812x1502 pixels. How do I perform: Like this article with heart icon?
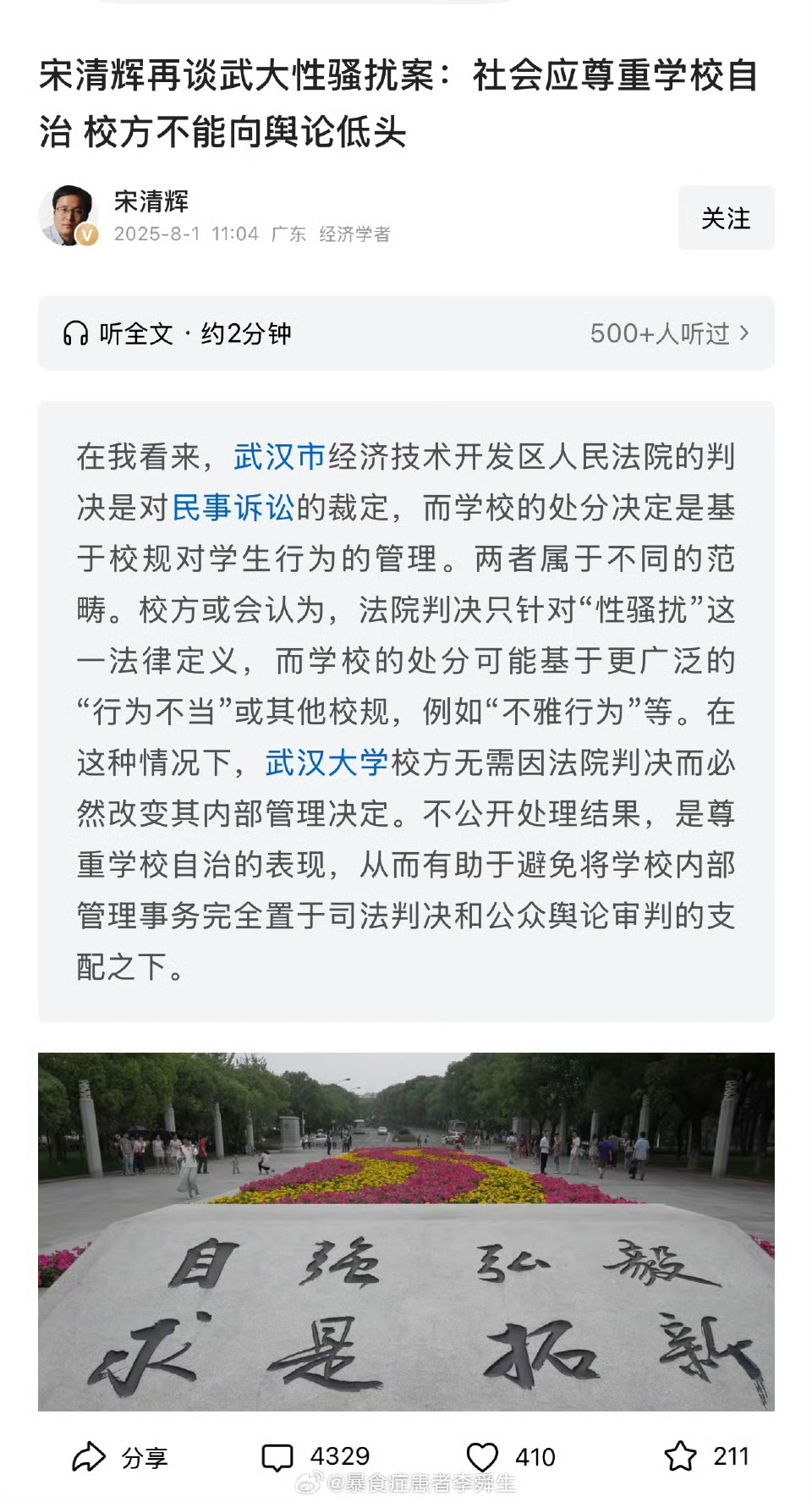click(483, 1456)
